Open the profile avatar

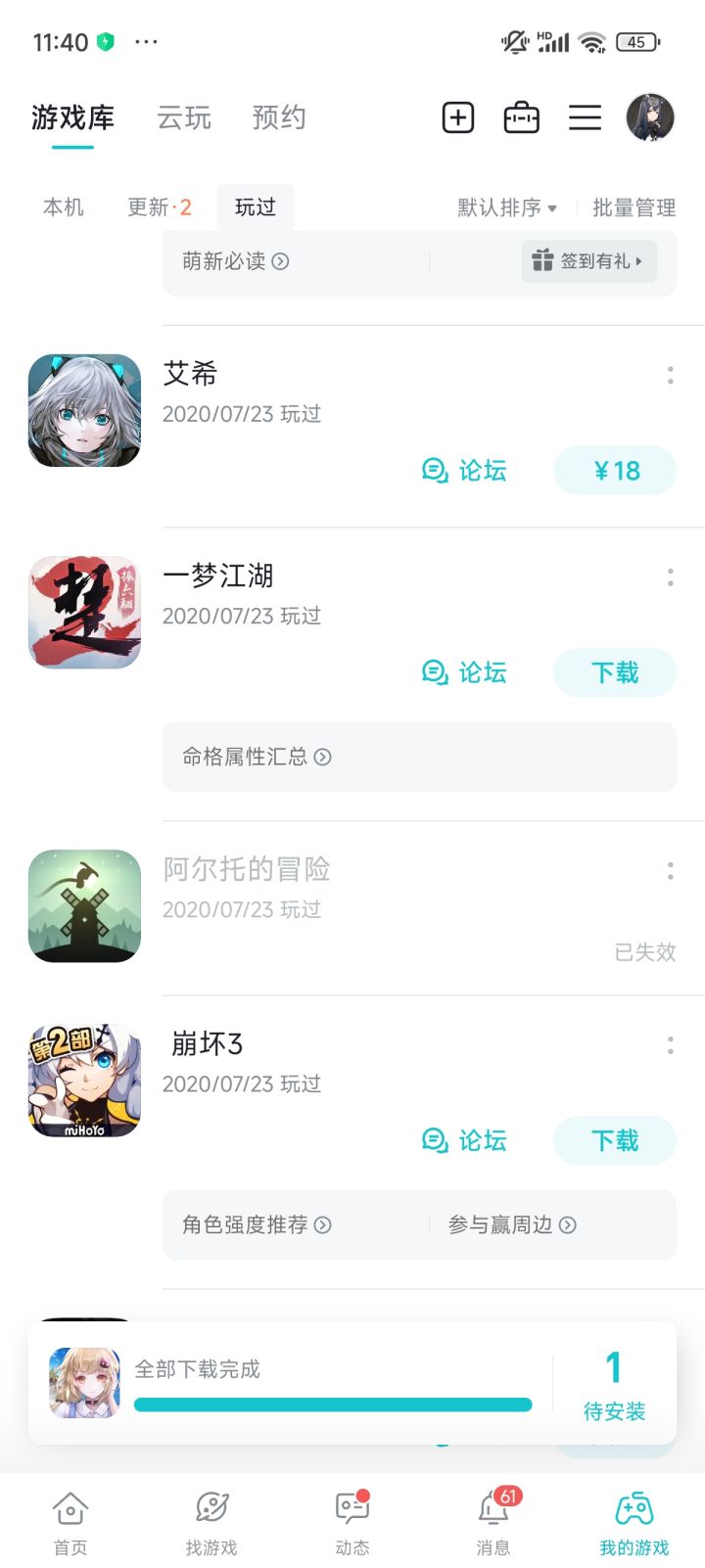point(650,117)
